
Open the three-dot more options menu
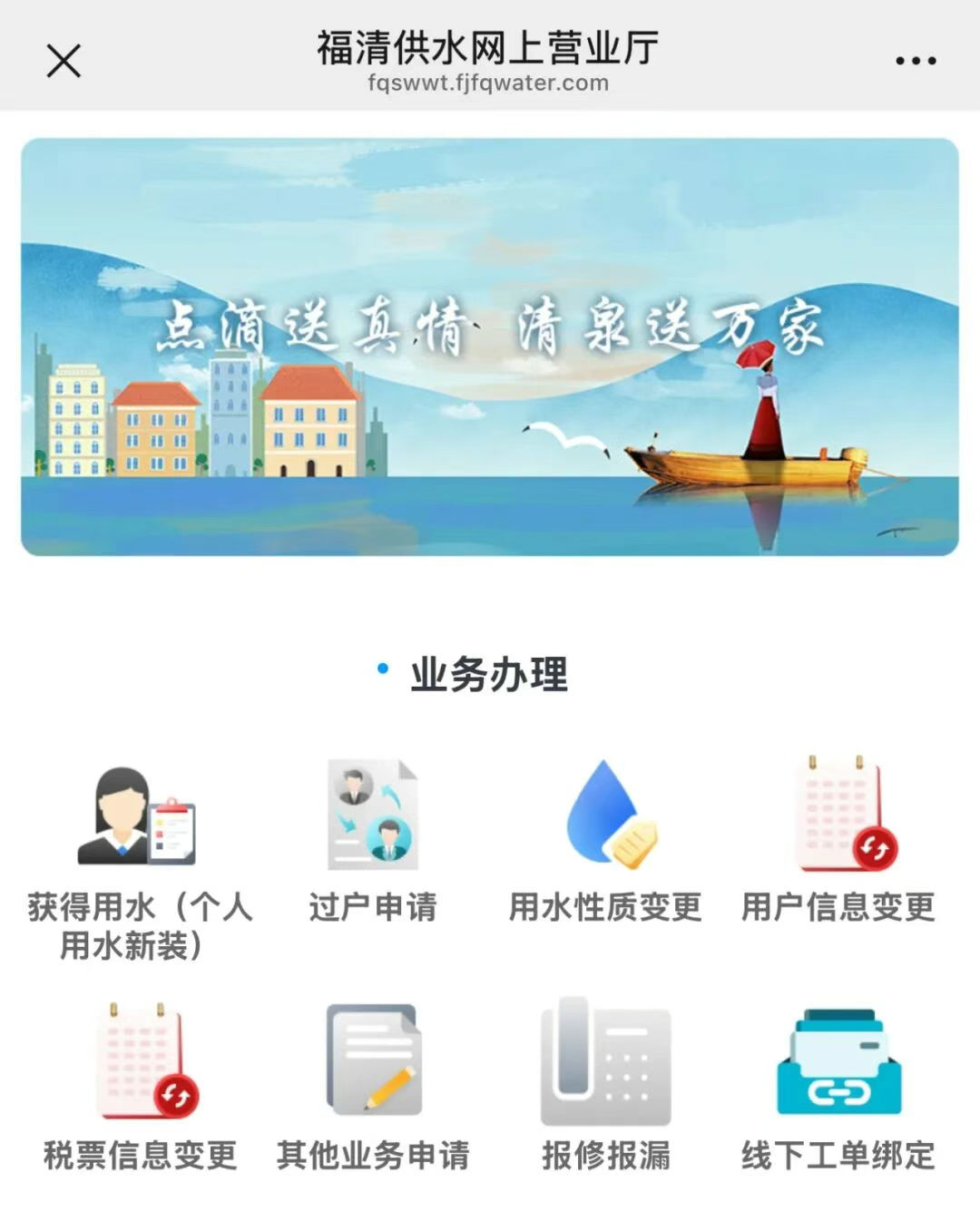[x=915, y=61]
